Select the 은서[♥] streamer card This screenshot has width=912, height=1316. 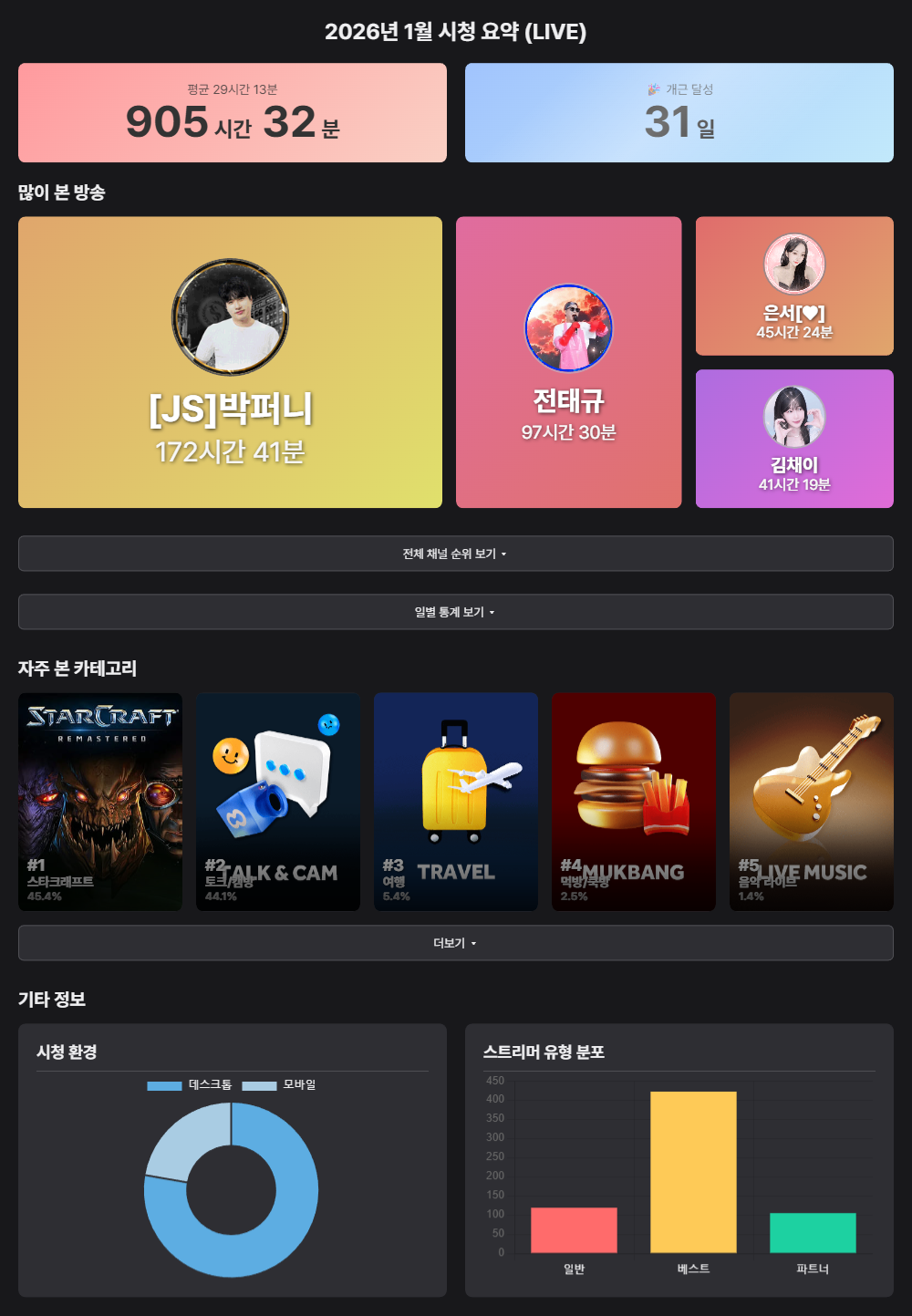click(x=794, y=285)
